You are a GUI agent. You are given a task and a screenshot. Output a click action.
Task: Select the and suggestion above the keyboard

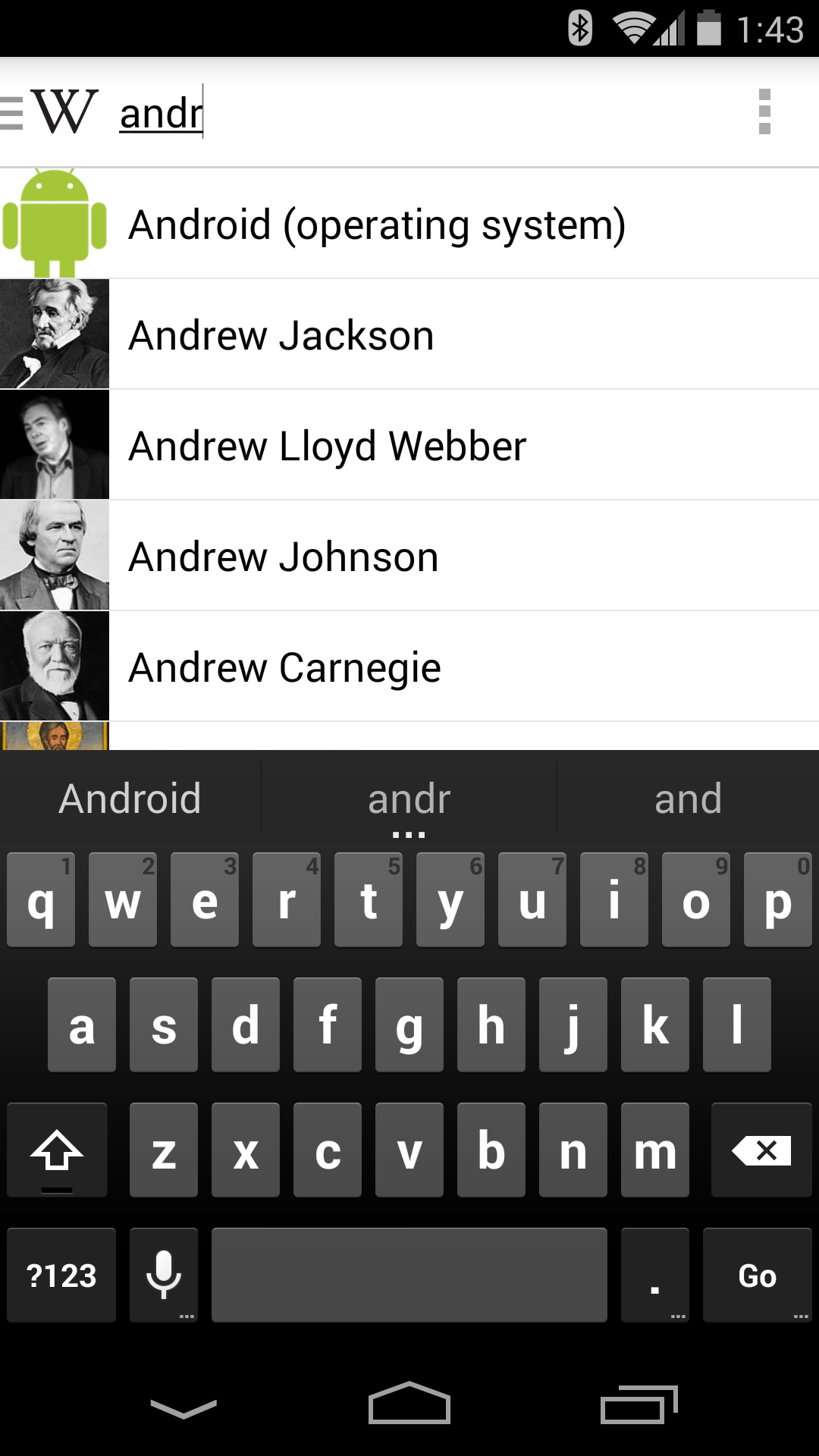coord(687,797)
